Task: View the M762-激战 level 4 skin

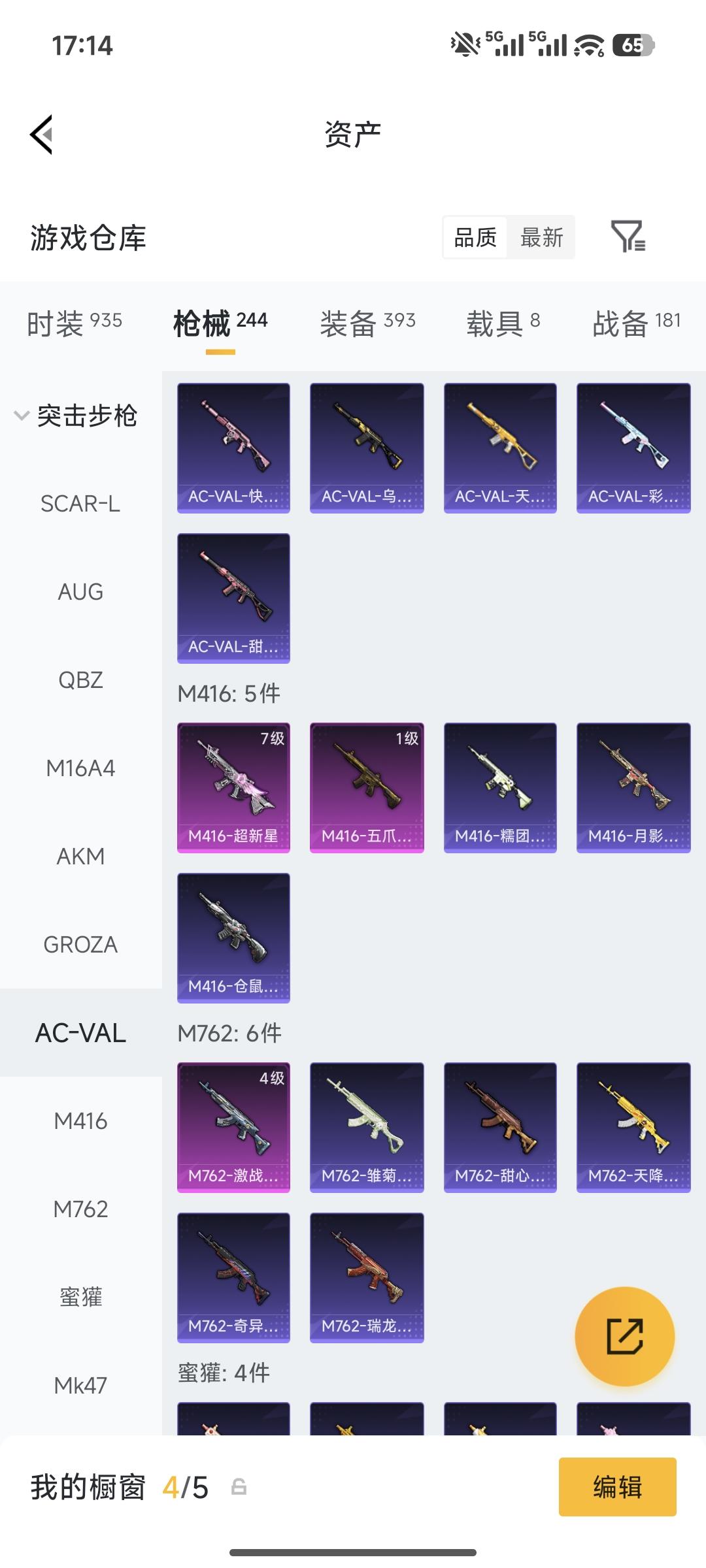Action: pyautogui.click(x=233, y=1127)
